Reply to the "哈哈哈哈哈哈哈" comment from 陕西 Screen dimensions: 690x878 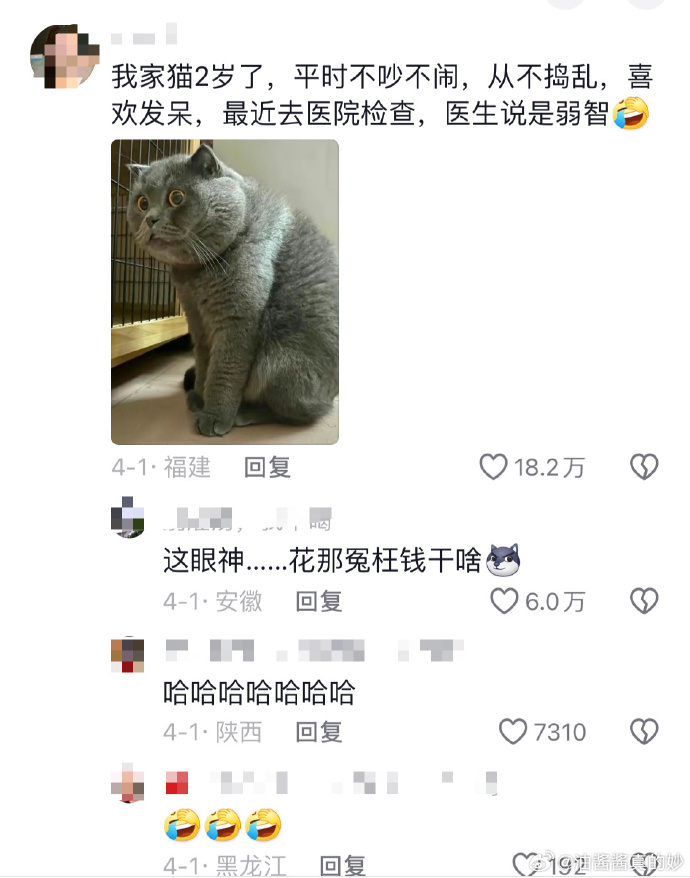(x=319, y=732)
